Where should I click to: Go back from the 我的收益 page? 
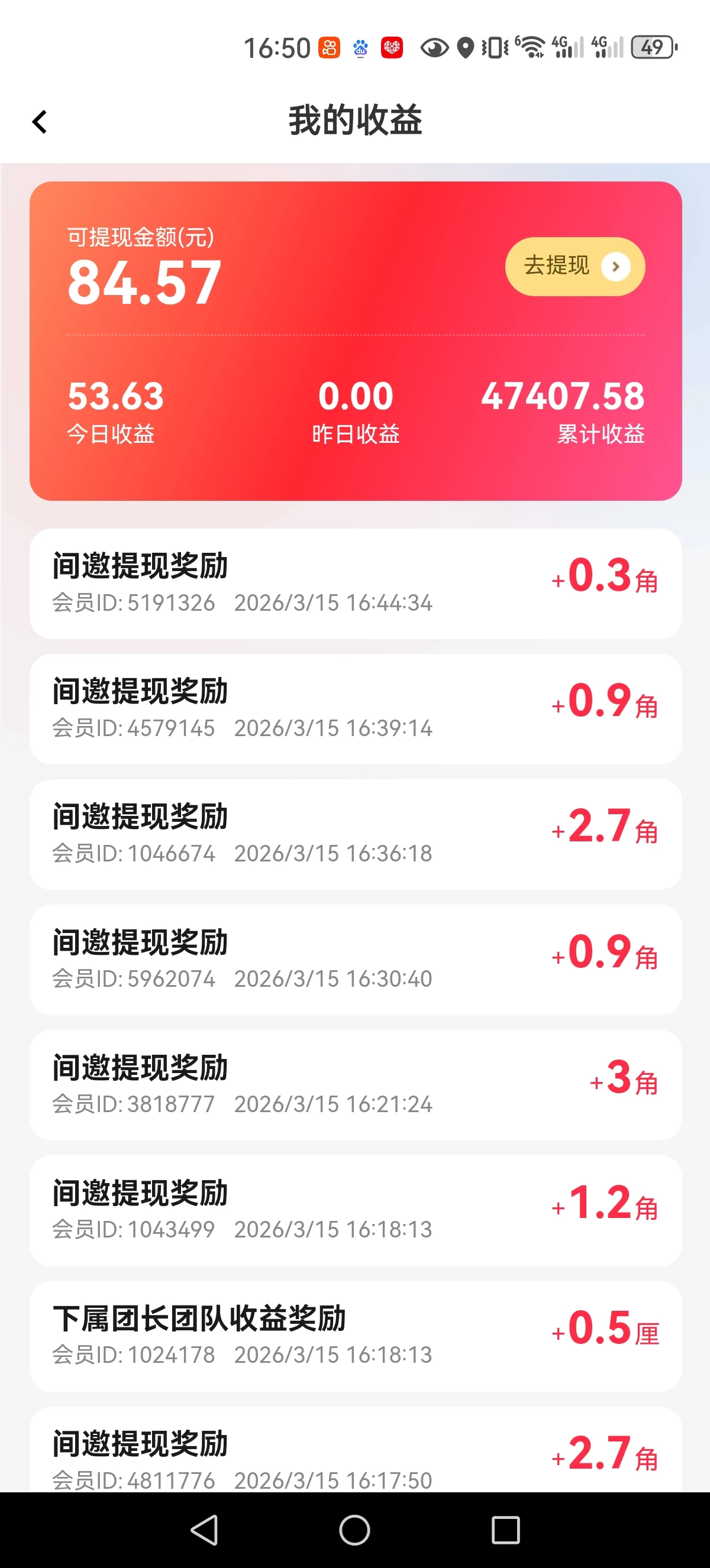pos(40,122)
